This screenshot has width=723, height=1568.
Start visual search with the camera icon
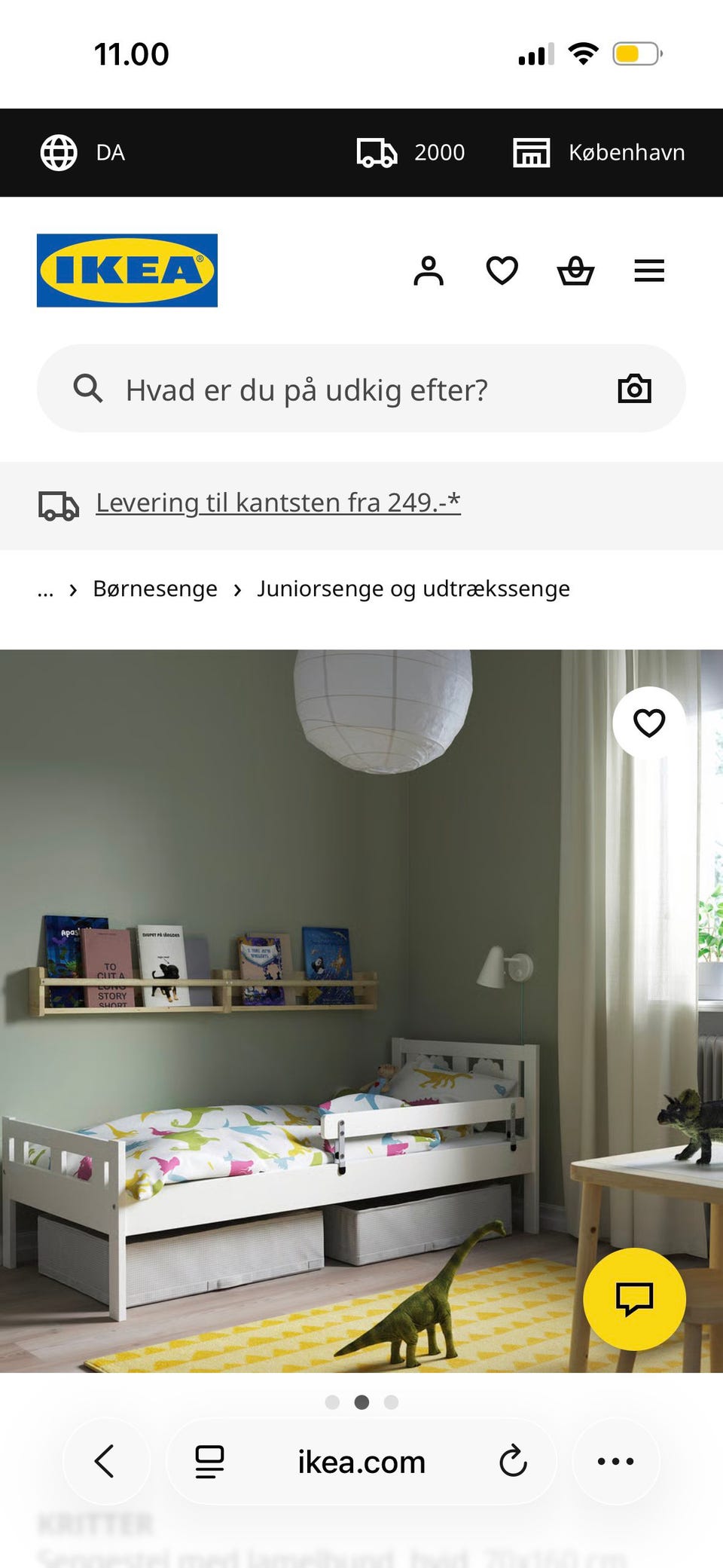pos(634,389)
